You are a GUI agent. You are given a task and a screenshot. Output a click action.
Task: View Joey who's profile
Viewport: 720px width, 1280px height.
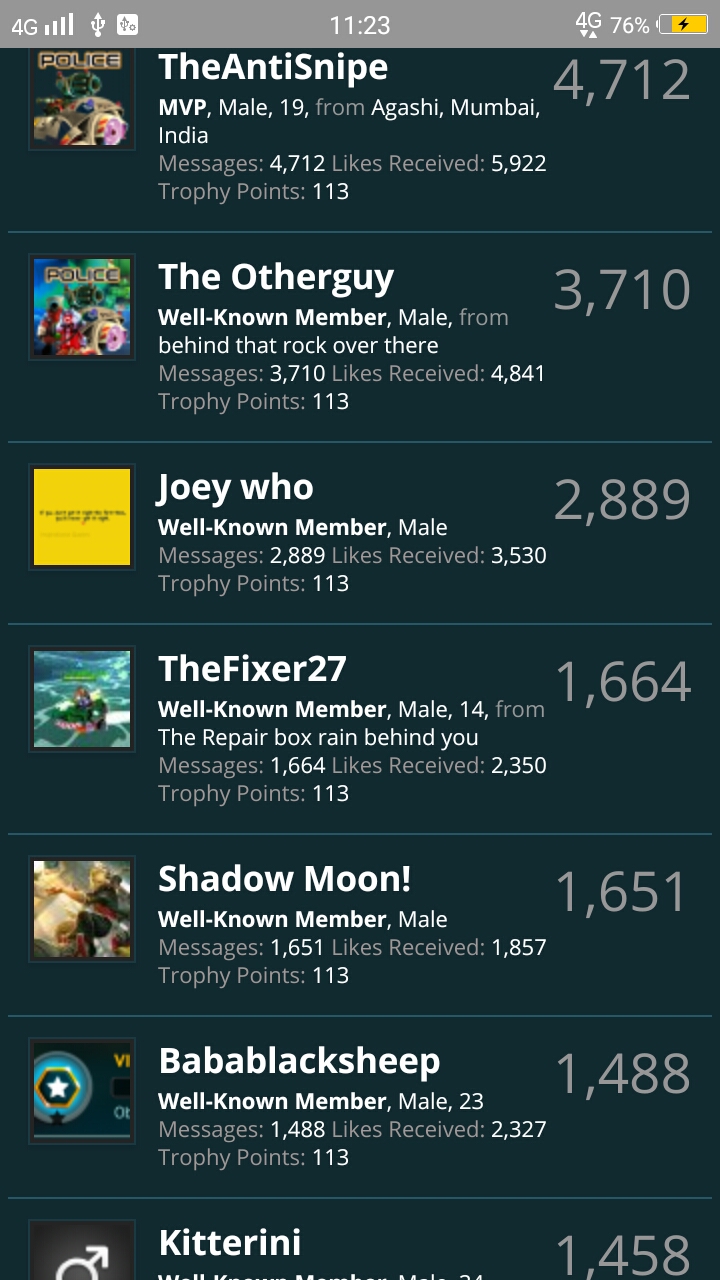tap(236, 488)
